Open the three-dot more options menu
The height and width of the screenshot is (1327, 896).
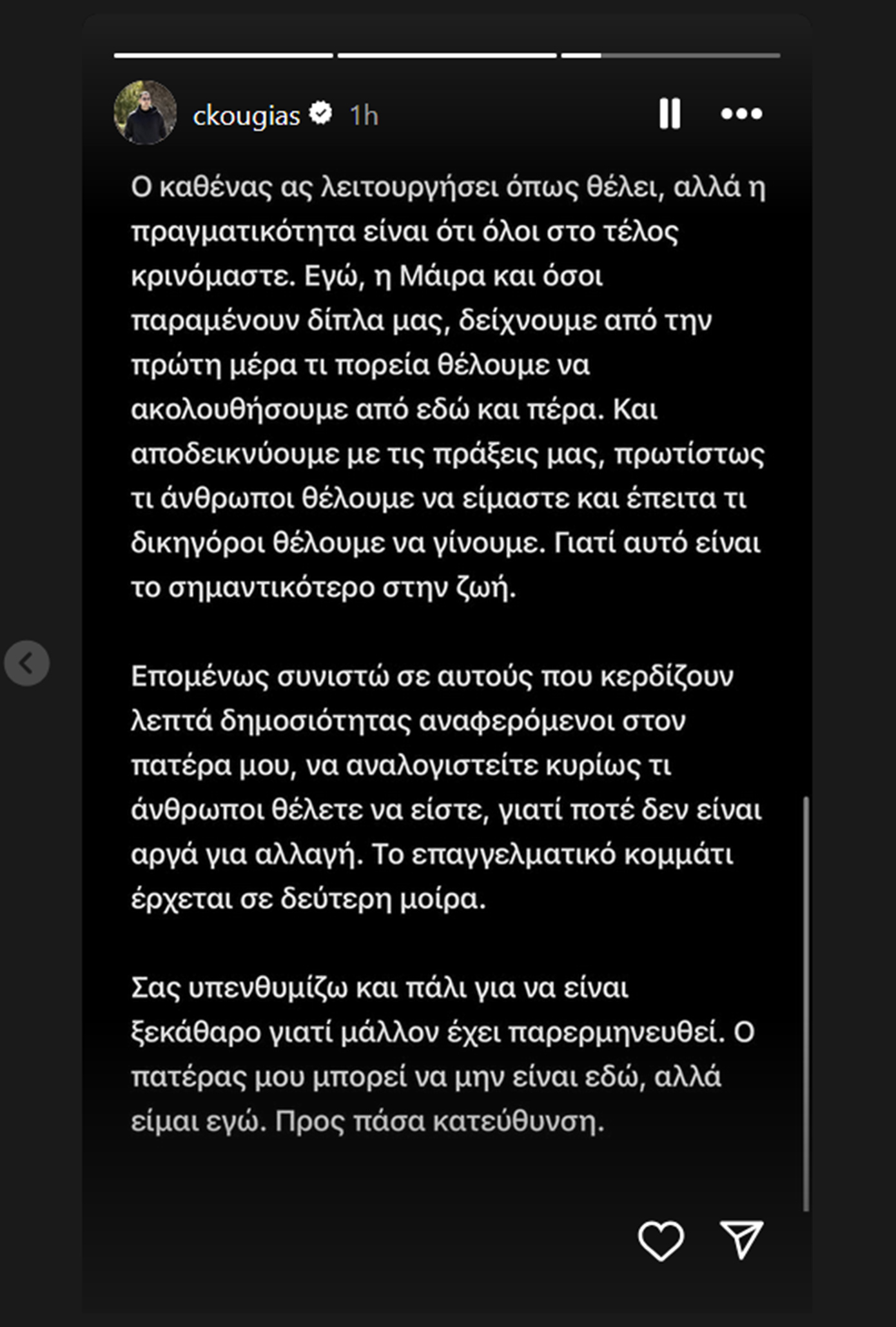coord(741,114)
